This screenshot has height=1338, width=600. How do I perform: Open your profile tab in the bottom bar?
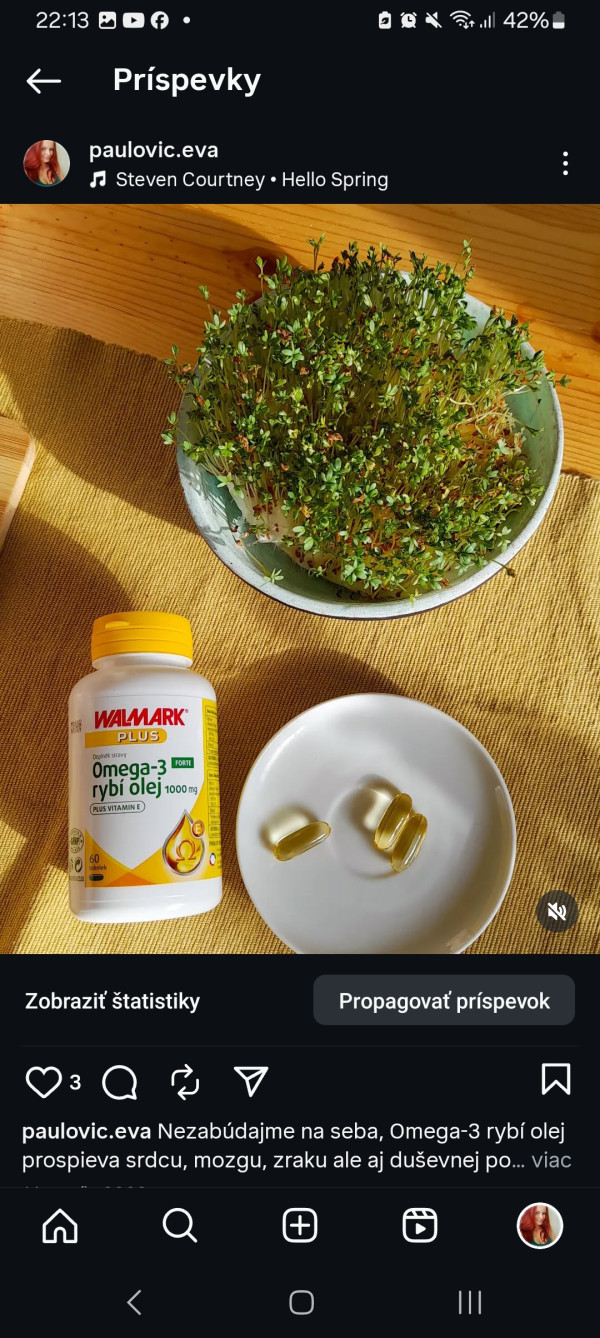coord(540,1226)
